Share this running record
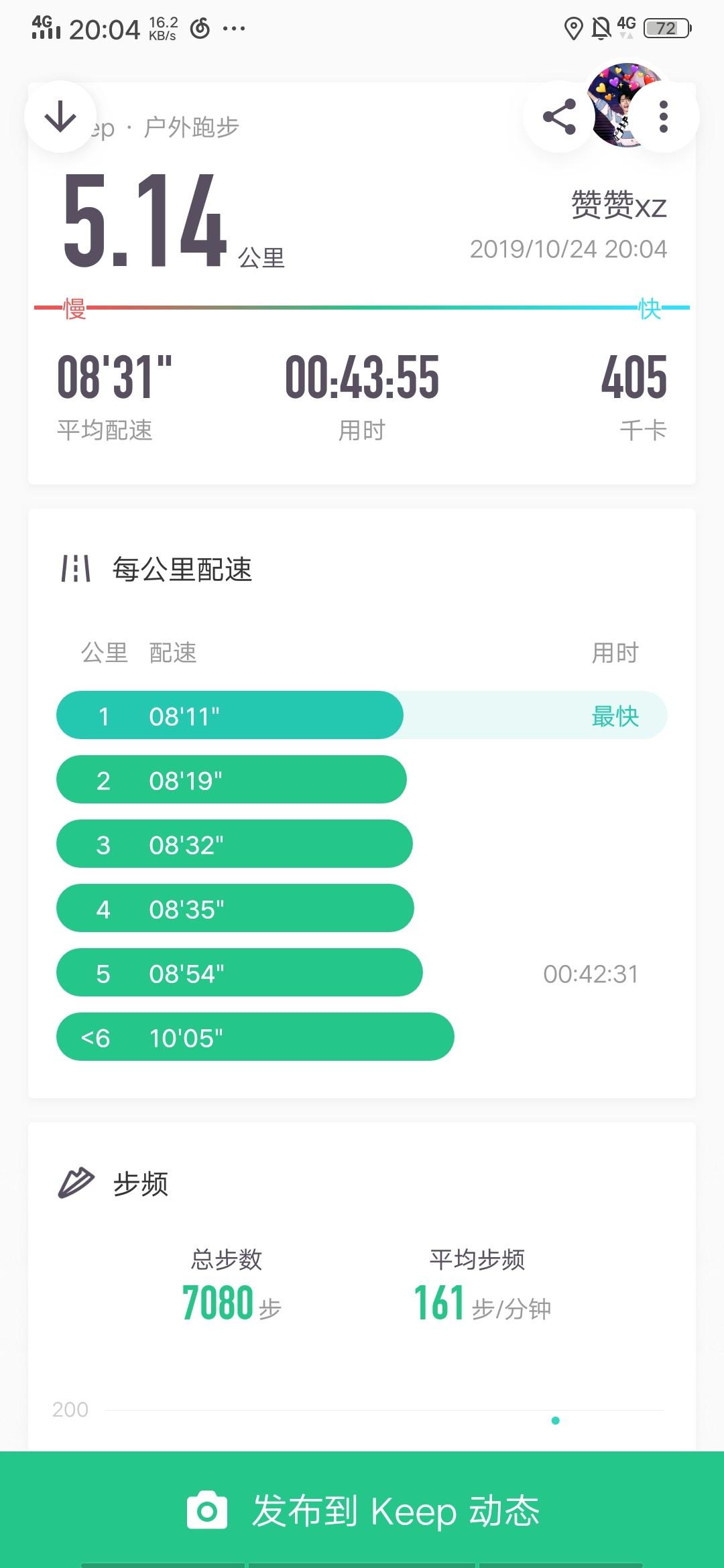This screenshot has height=1568, width=724. click(559, 117)
